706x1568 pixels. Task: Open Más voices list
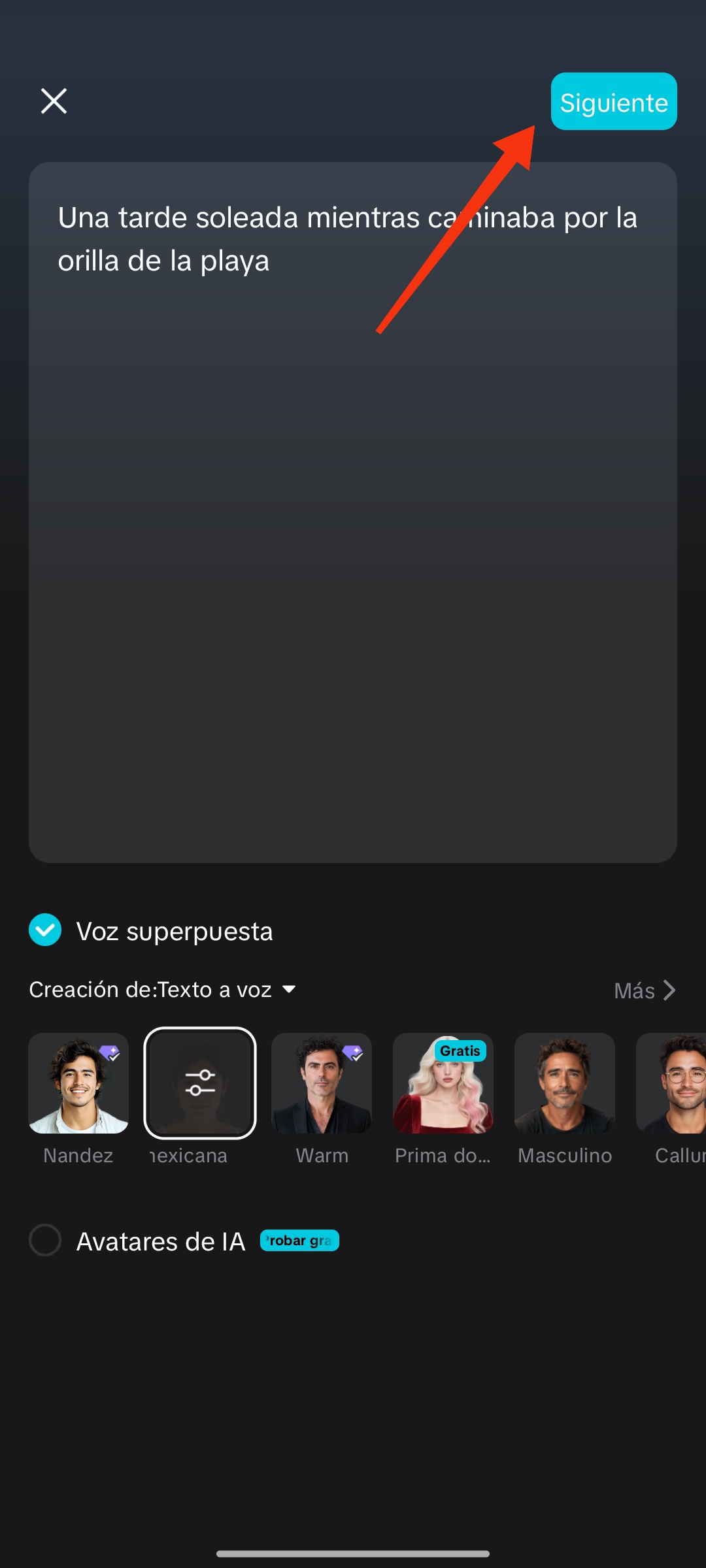click(x=645, y=990)
